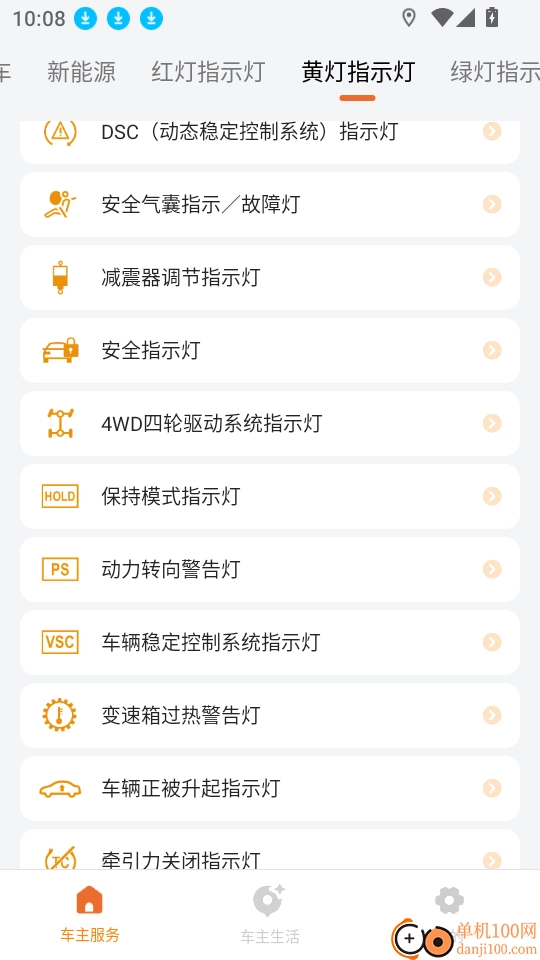
Task: View 变速箱过热警告灯 details
Action: click(270, 715)
